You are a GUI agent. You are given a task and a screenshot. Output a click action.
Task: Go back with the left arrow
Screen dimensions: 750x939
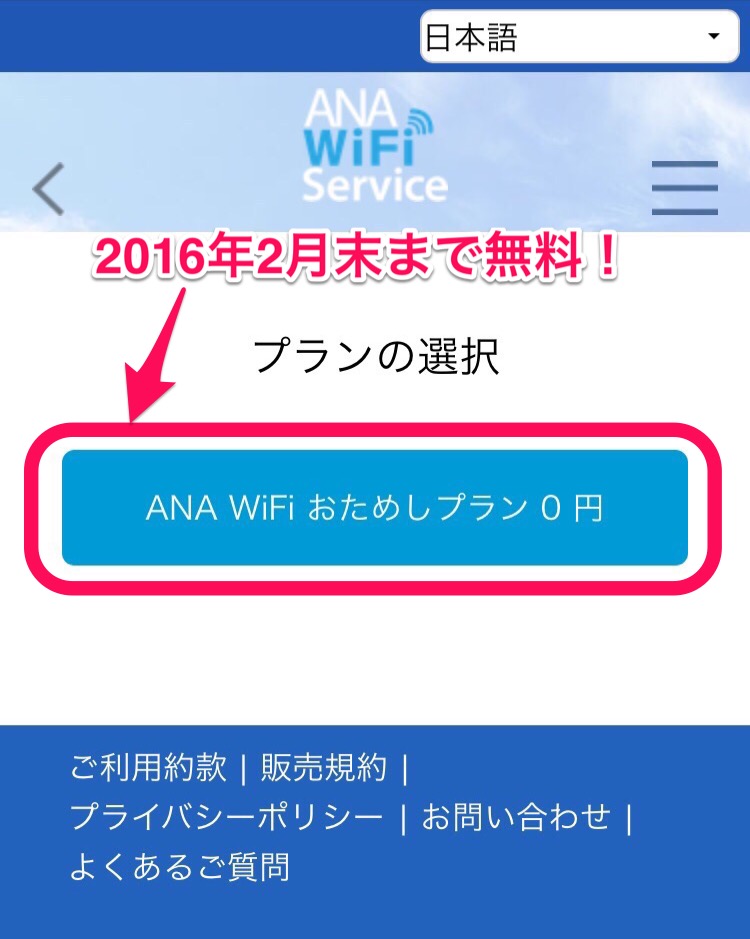point(48,188)
